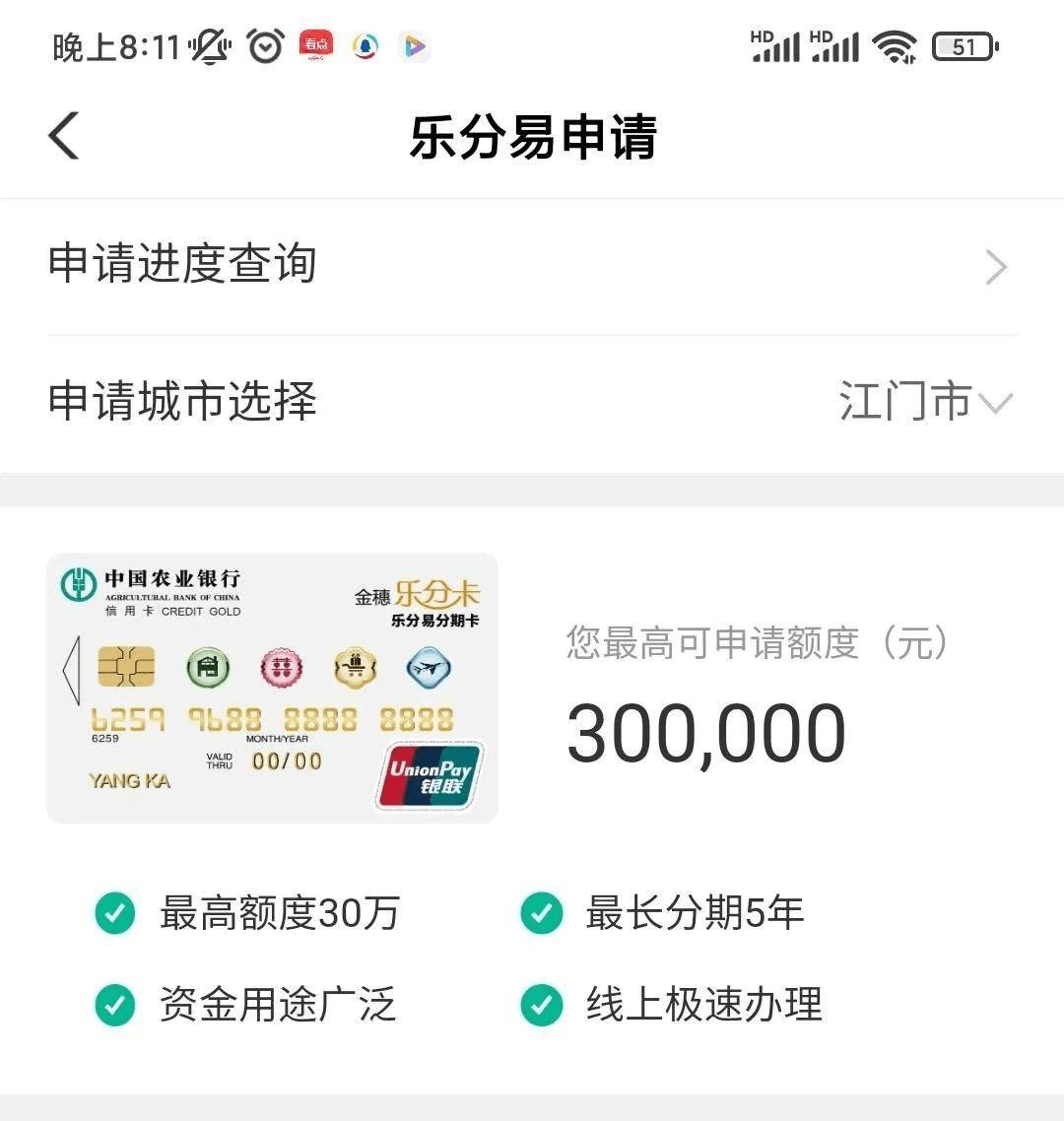This screenshot has width=1064, height=1121.
Task: Tap the back arrow to return
Action: click(x=63, y=135)
